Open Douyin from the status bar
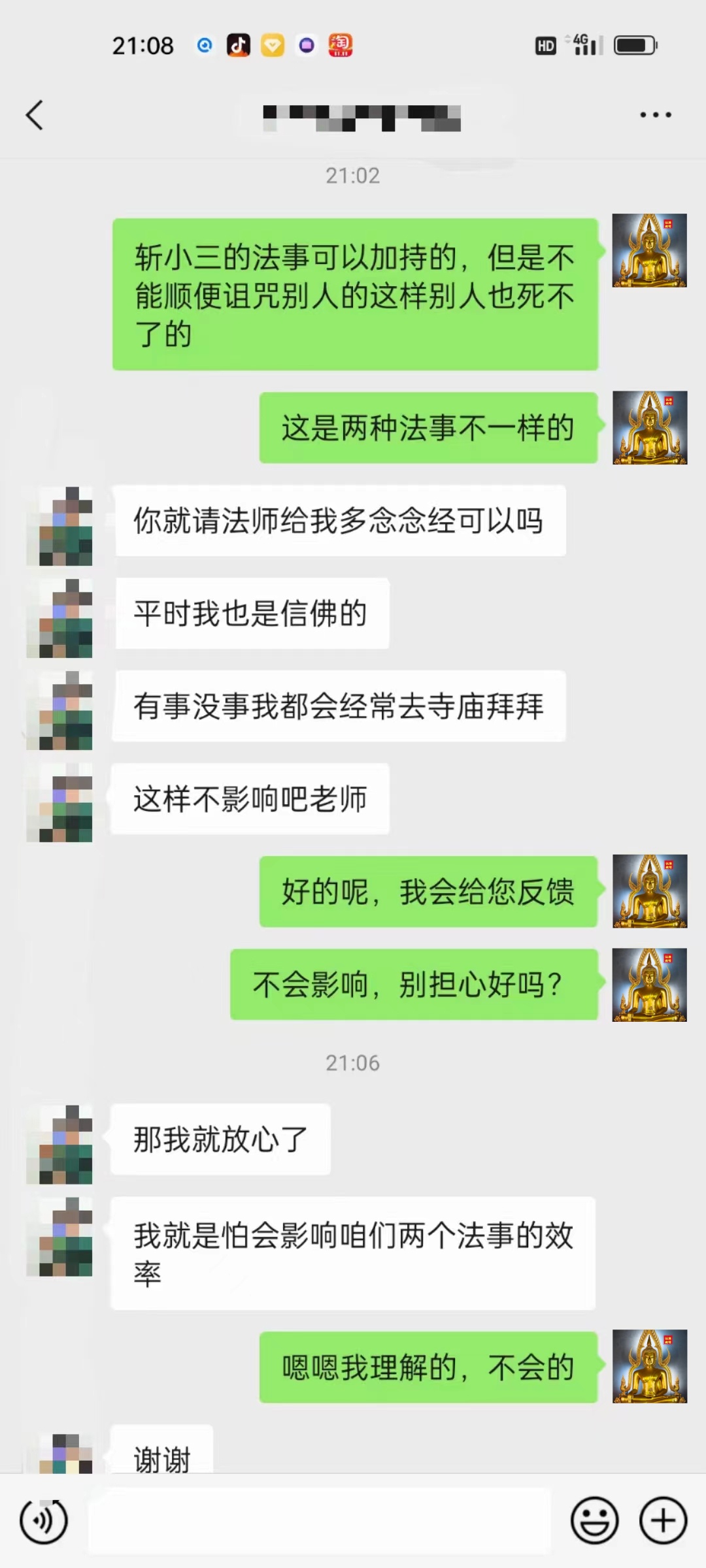This screenshot has height=1568, width=706. [x=237, y=44]
